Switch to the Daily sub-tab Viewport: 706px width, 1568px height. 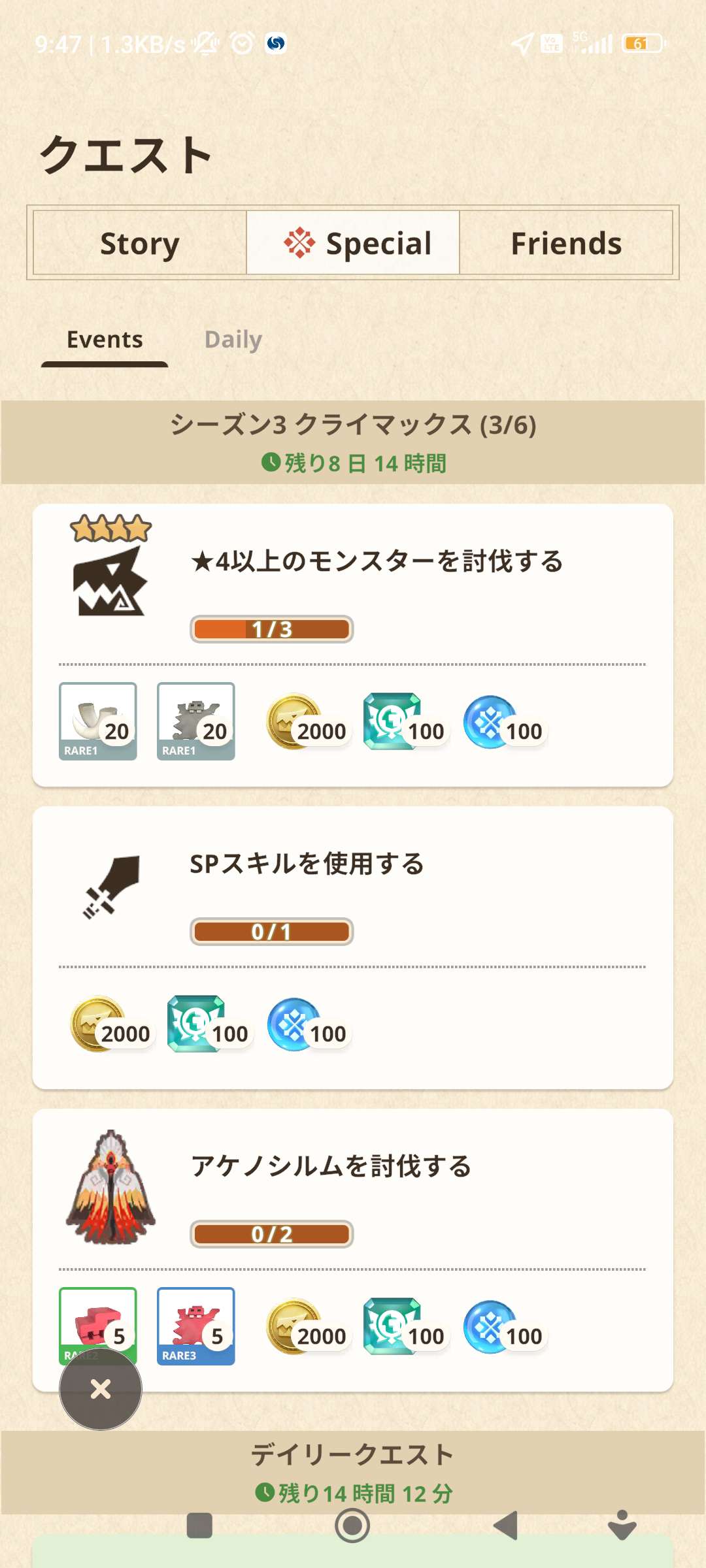pyautogui.click(x=233, y=340)
